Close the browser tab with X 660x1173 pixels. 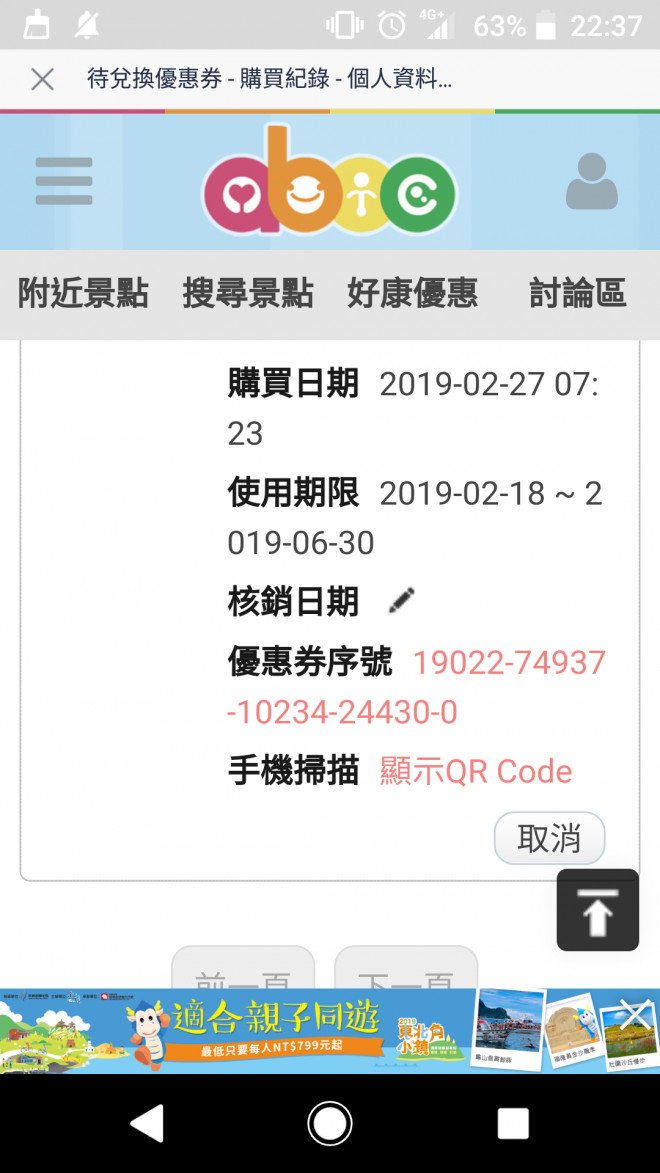[42, 80]
